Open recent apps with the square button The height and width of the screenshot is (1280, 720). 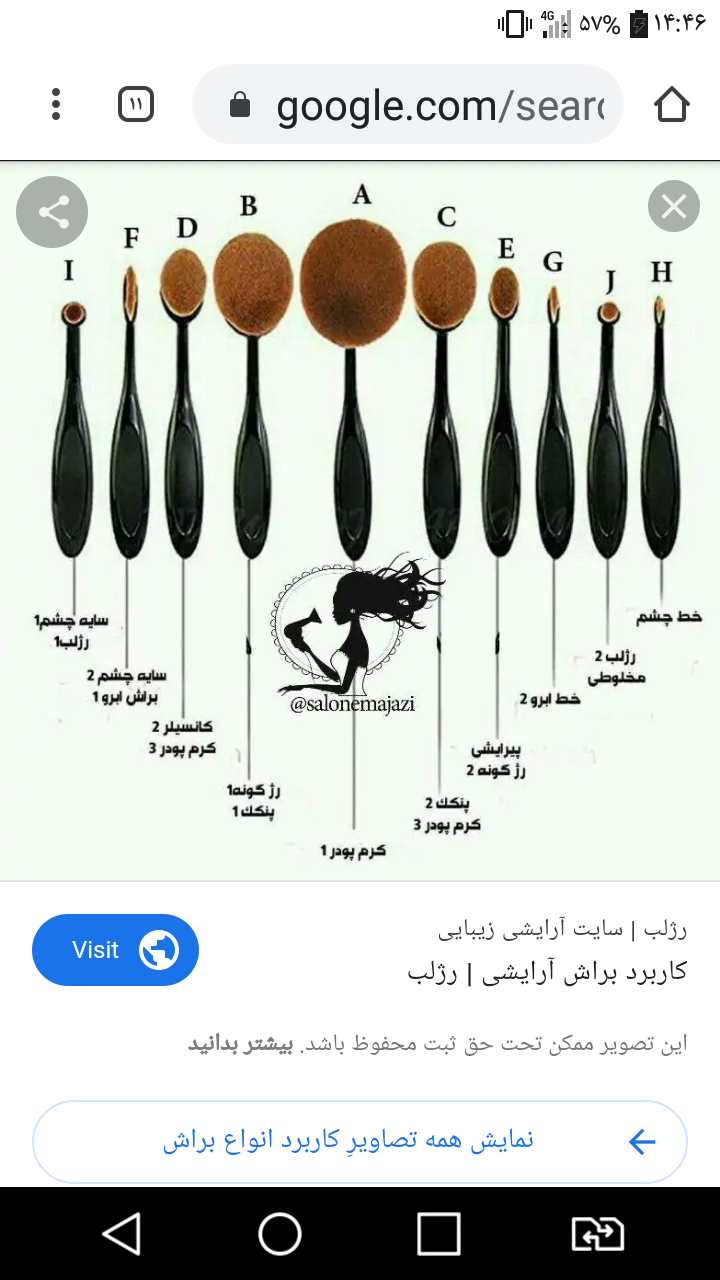click(x=438, y=1234)
